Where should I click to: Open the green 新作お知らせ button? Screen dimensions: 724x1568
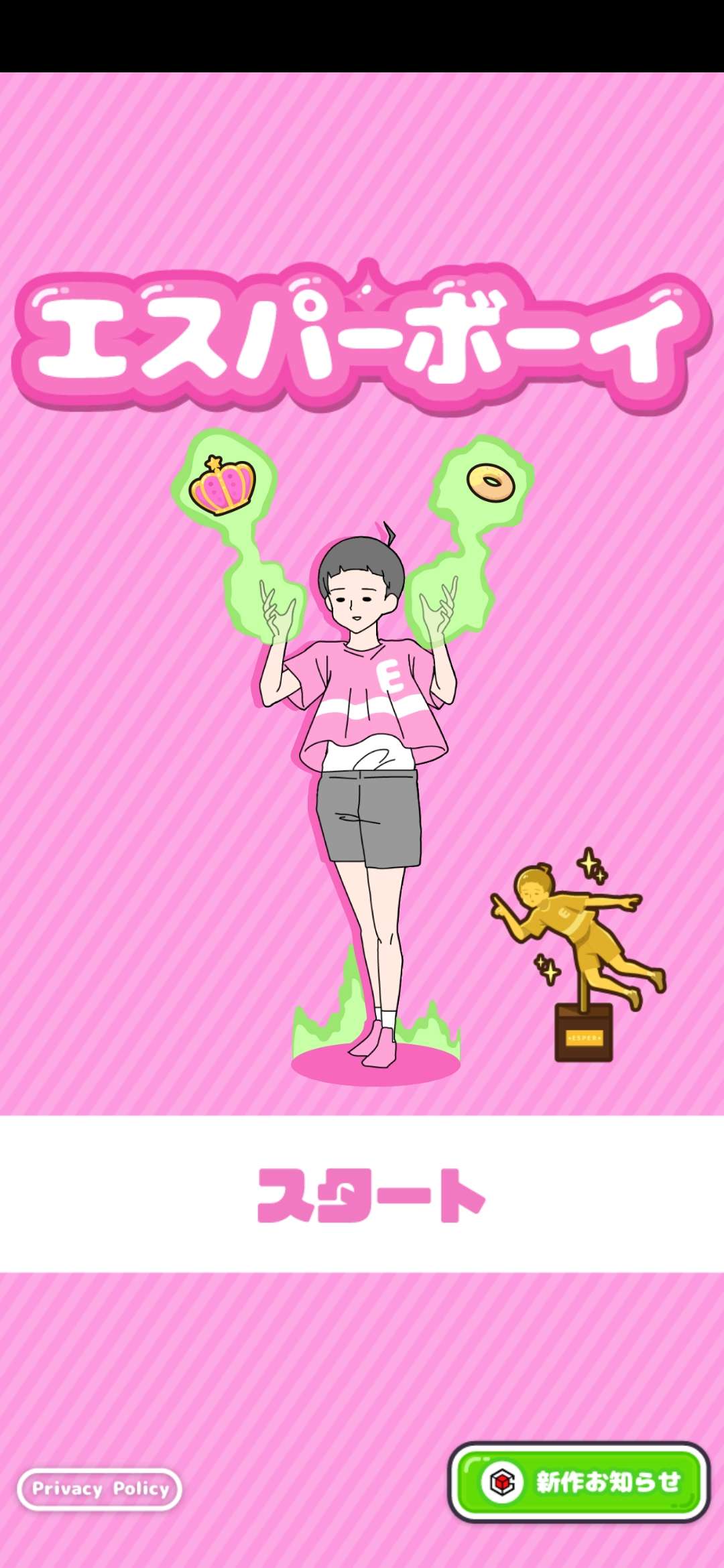(579, 1482)
